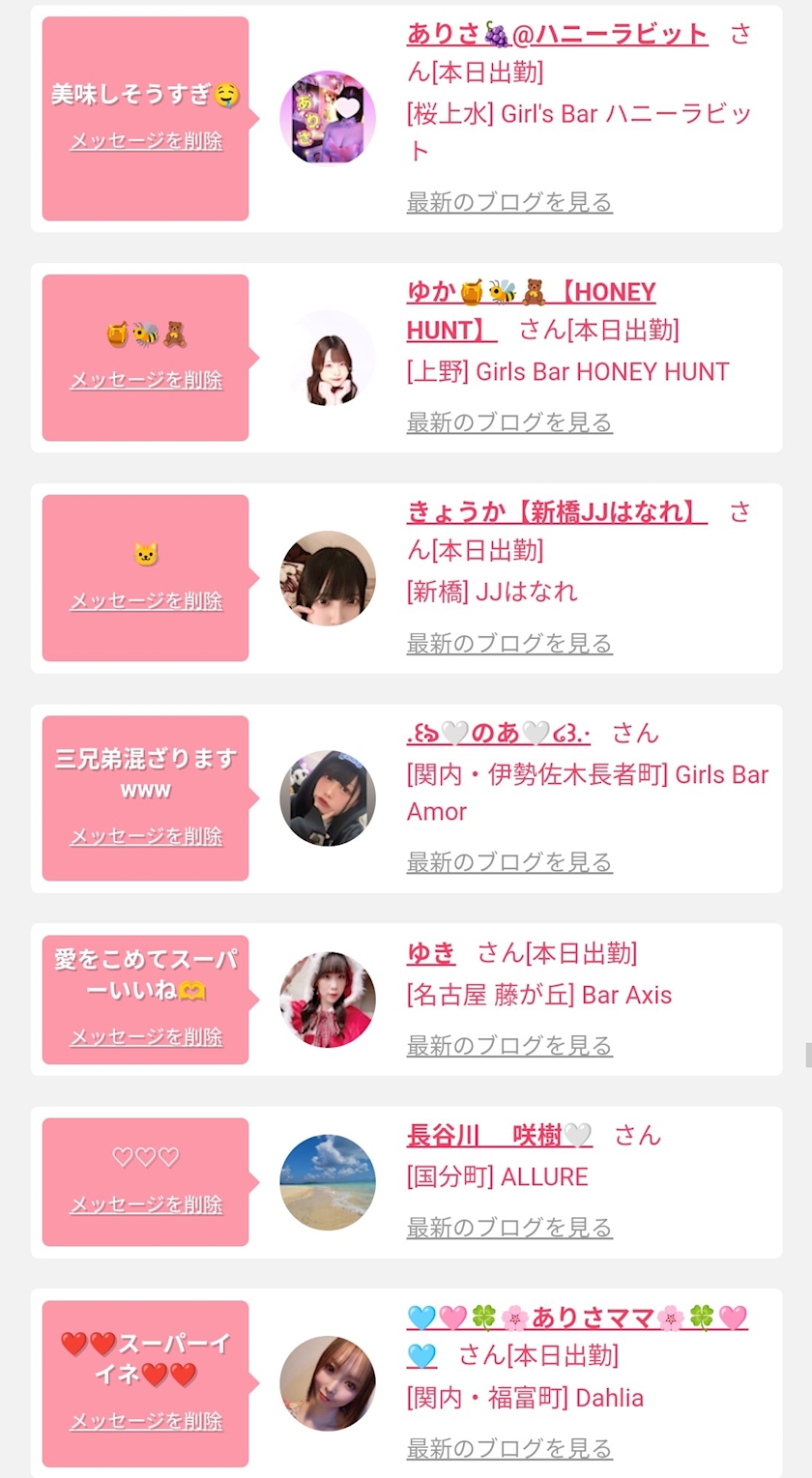View latest blog of きょうか
This screenshot has height=1478, width=812.
pos(509,643)
